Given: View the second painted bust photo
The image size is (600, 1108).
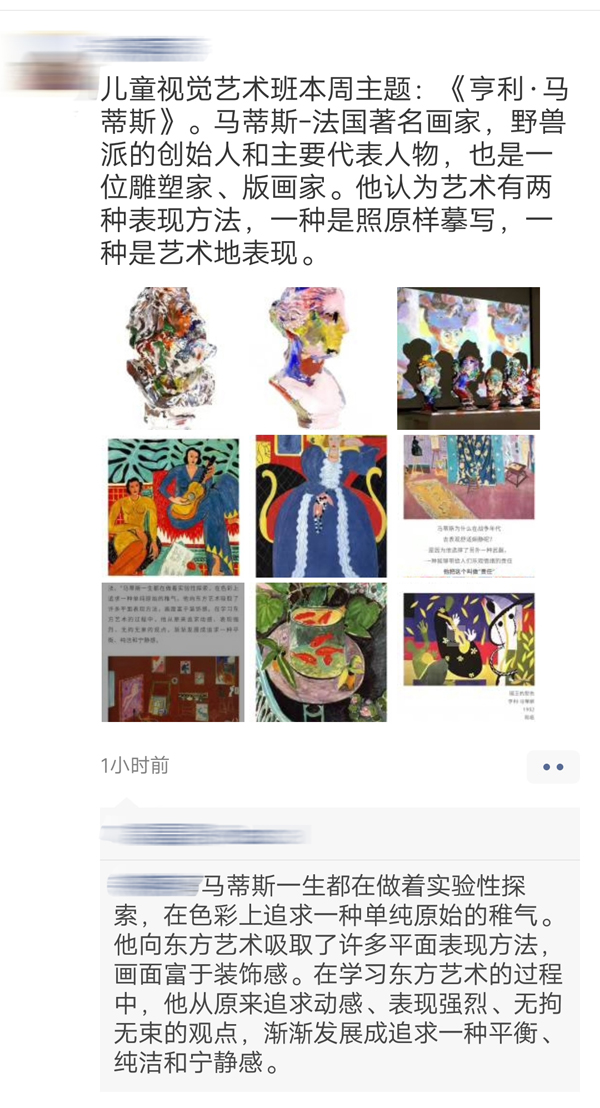Looking at the screenshot, I should (x=314, y=358).
